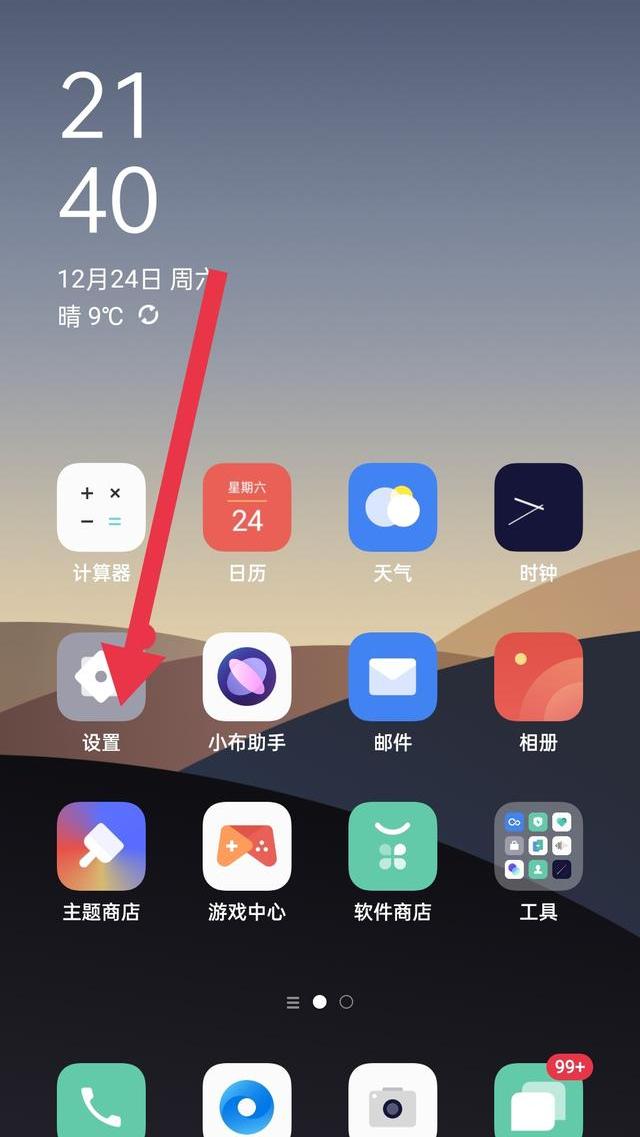This screenshot has width=640, height=1137.
Task: Open the 相册 photo gallery
Action: point(538,676)
